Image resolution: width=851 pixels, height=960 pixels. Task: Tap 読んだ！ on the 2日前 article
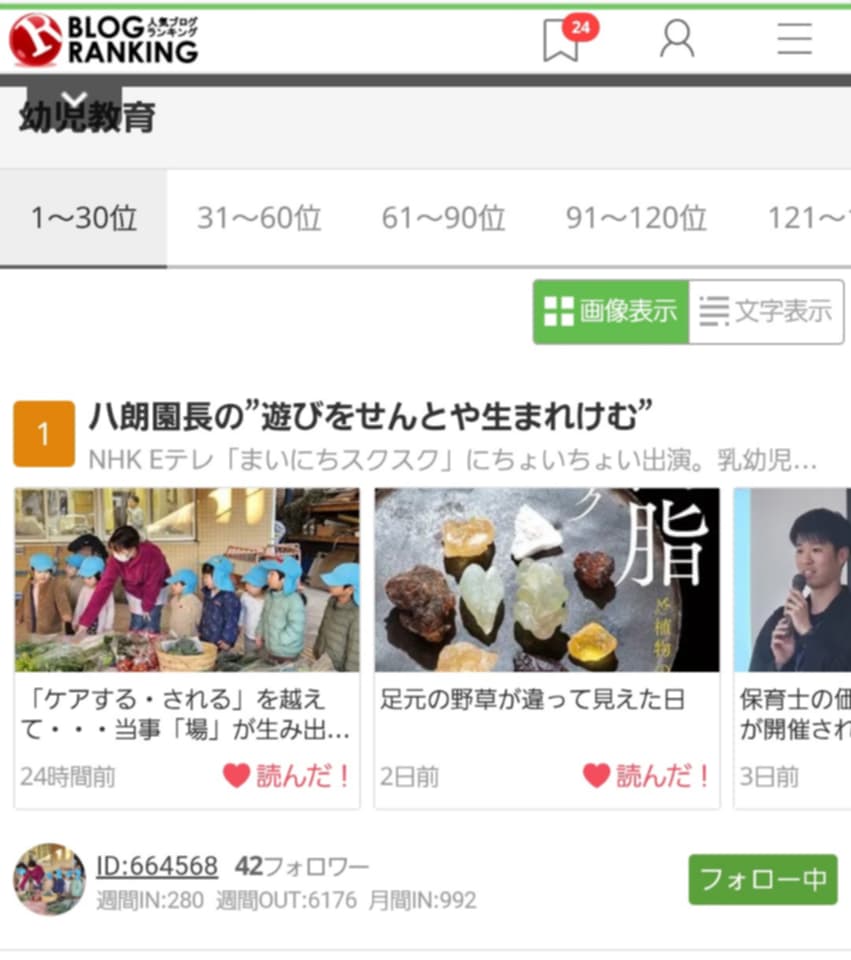pyautogui.click(x=647, y=775)
